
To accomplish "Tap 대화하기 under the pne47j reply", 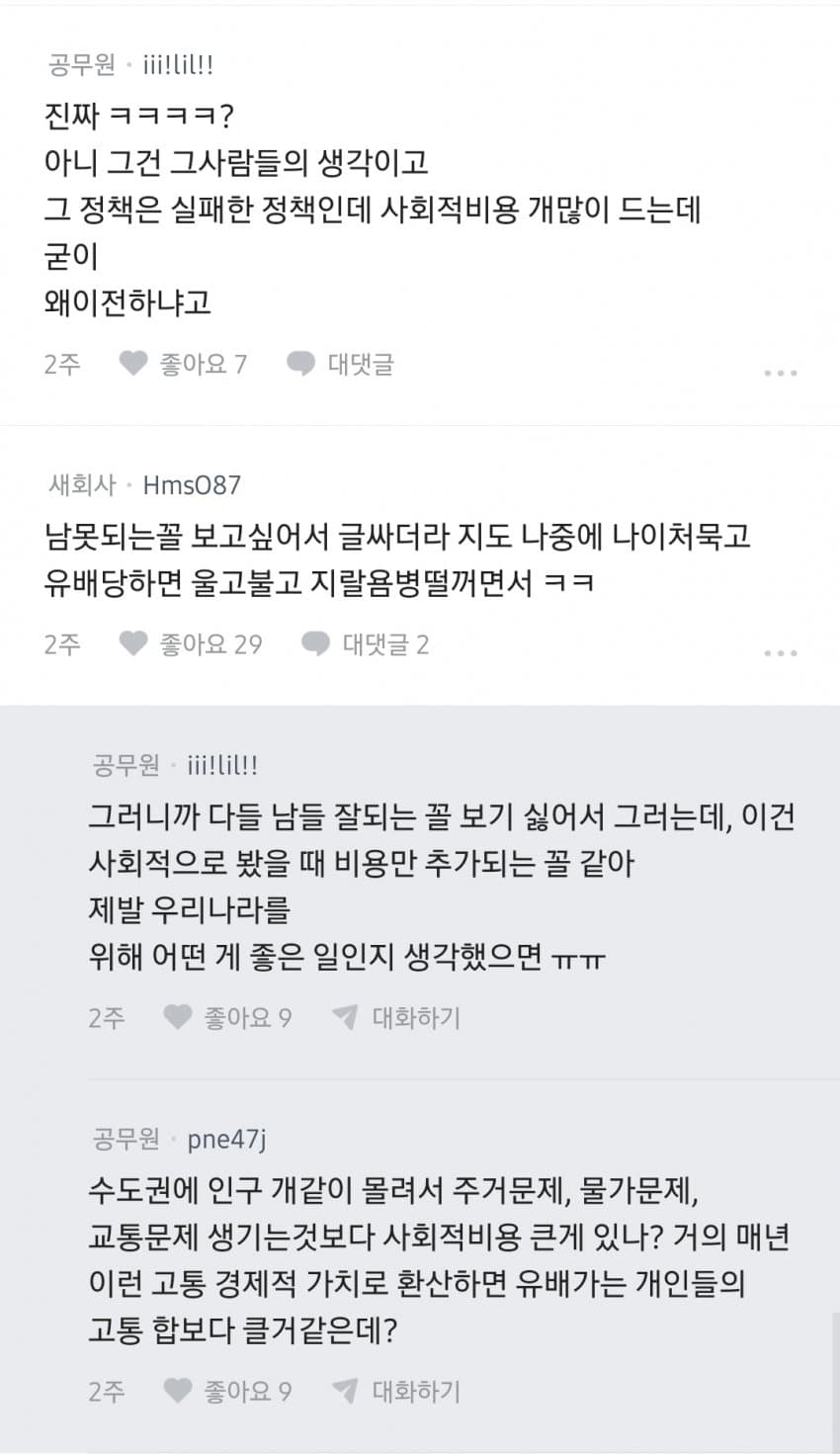I will (396, 1391).
